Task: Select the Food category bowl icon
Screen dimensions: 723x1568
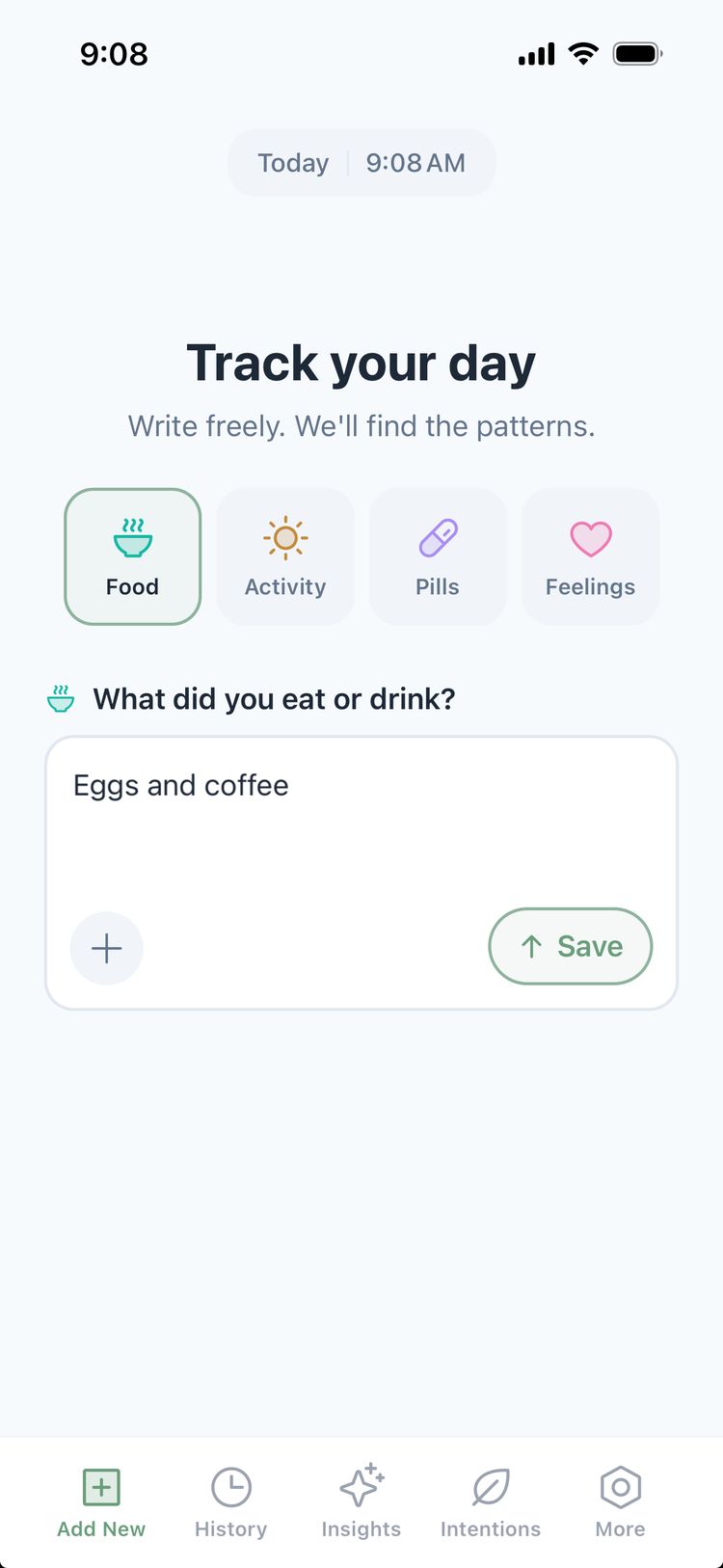Action: click(x=132, y=538)
